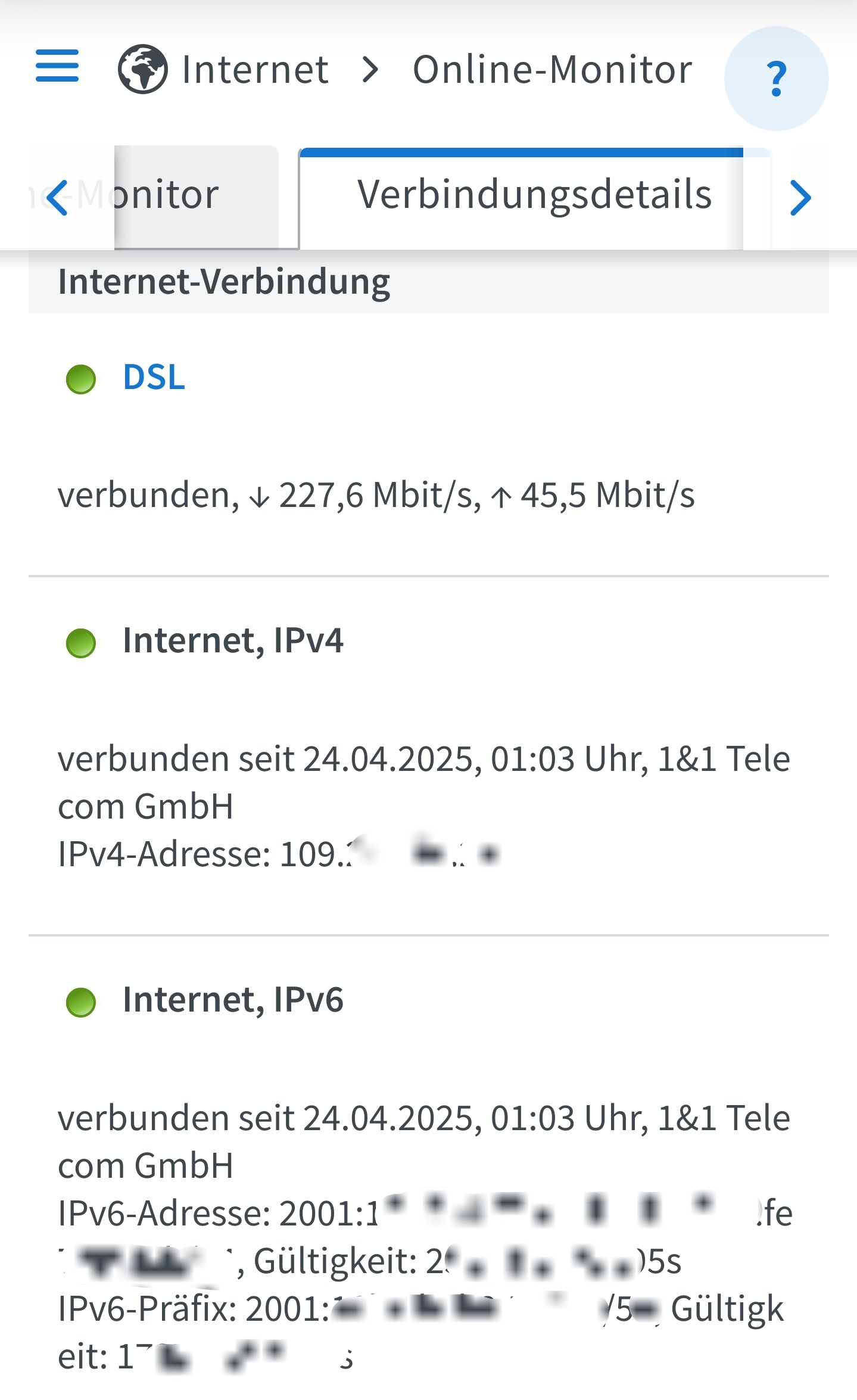
Task: Go to Internet in the breadcrumb
Action: pos(254,70)
